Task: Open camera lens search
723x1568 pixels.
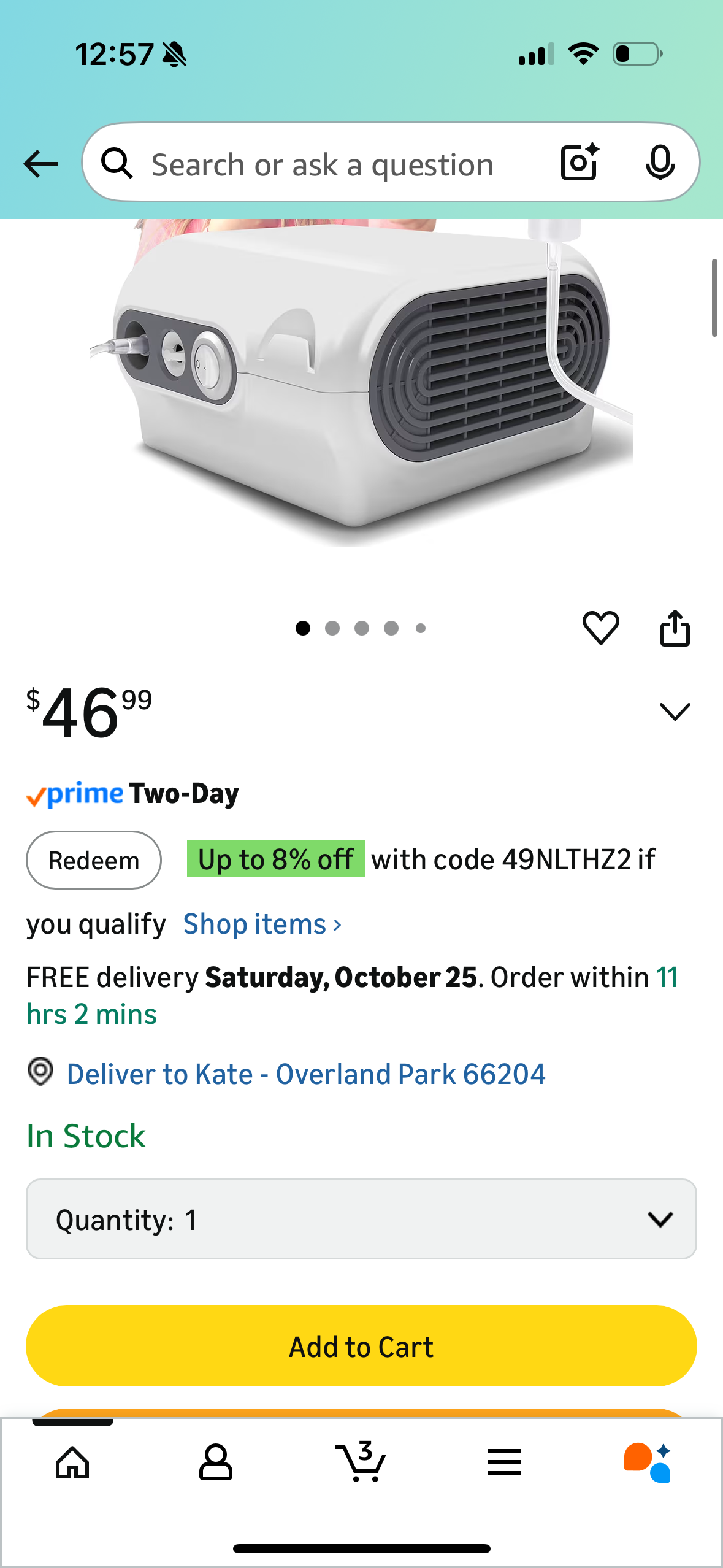Action: point(579,163)
